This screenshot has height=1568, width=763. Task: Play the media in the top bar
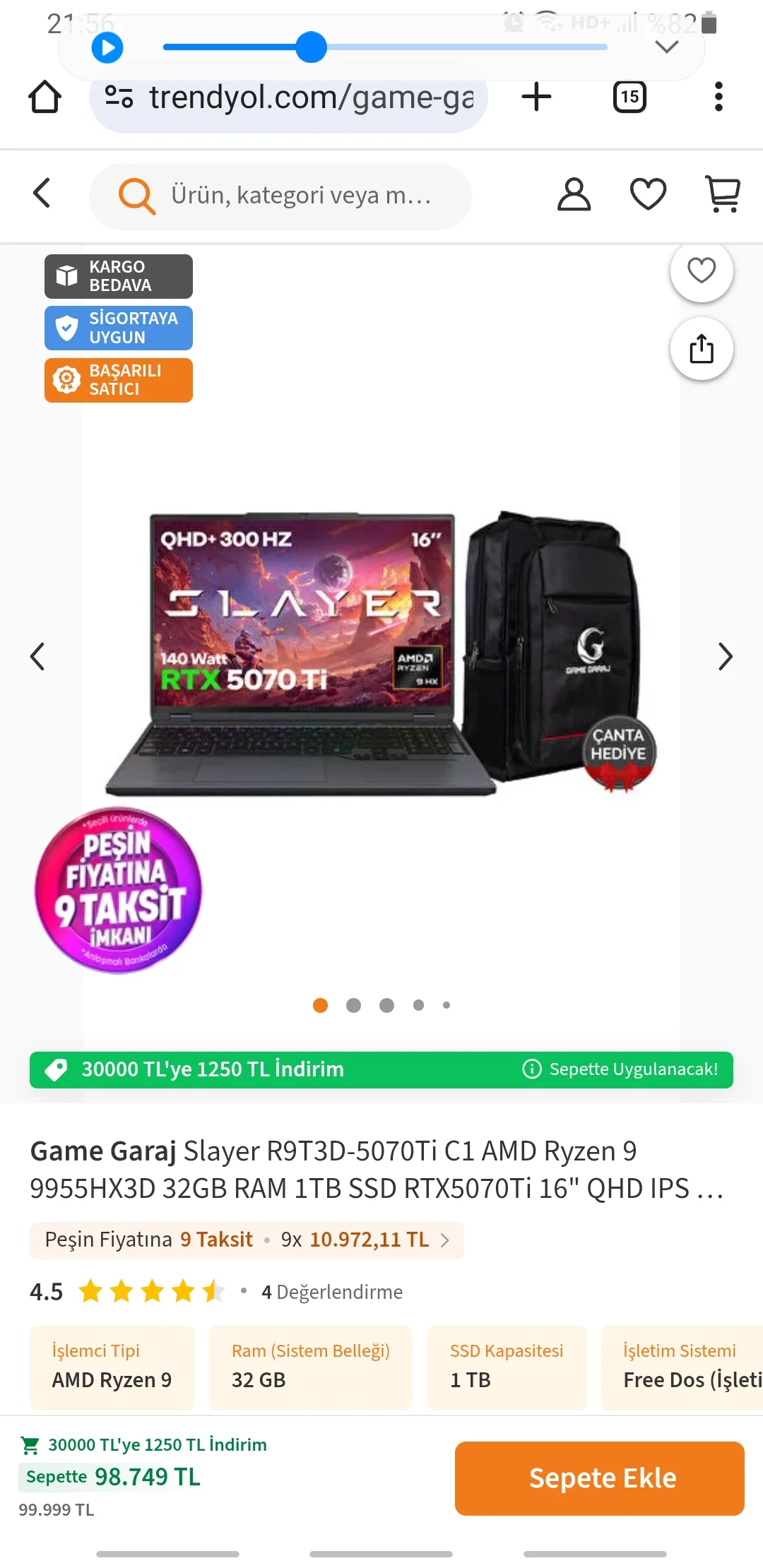point(107,47)
